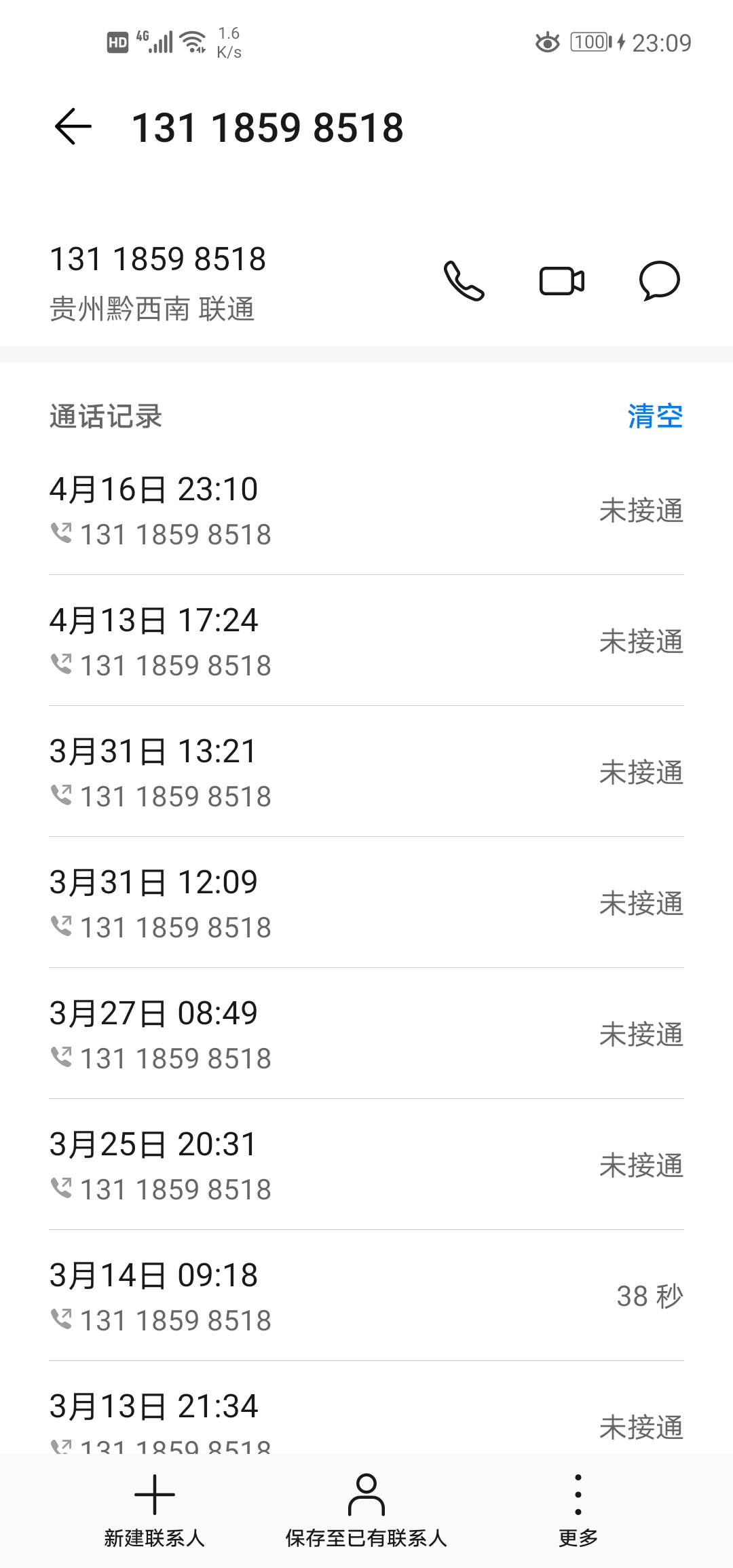This screenshot has width=733, height=1568.
Task: Call 131 1859 8518 with the phone icon
Action: [464, 280]
